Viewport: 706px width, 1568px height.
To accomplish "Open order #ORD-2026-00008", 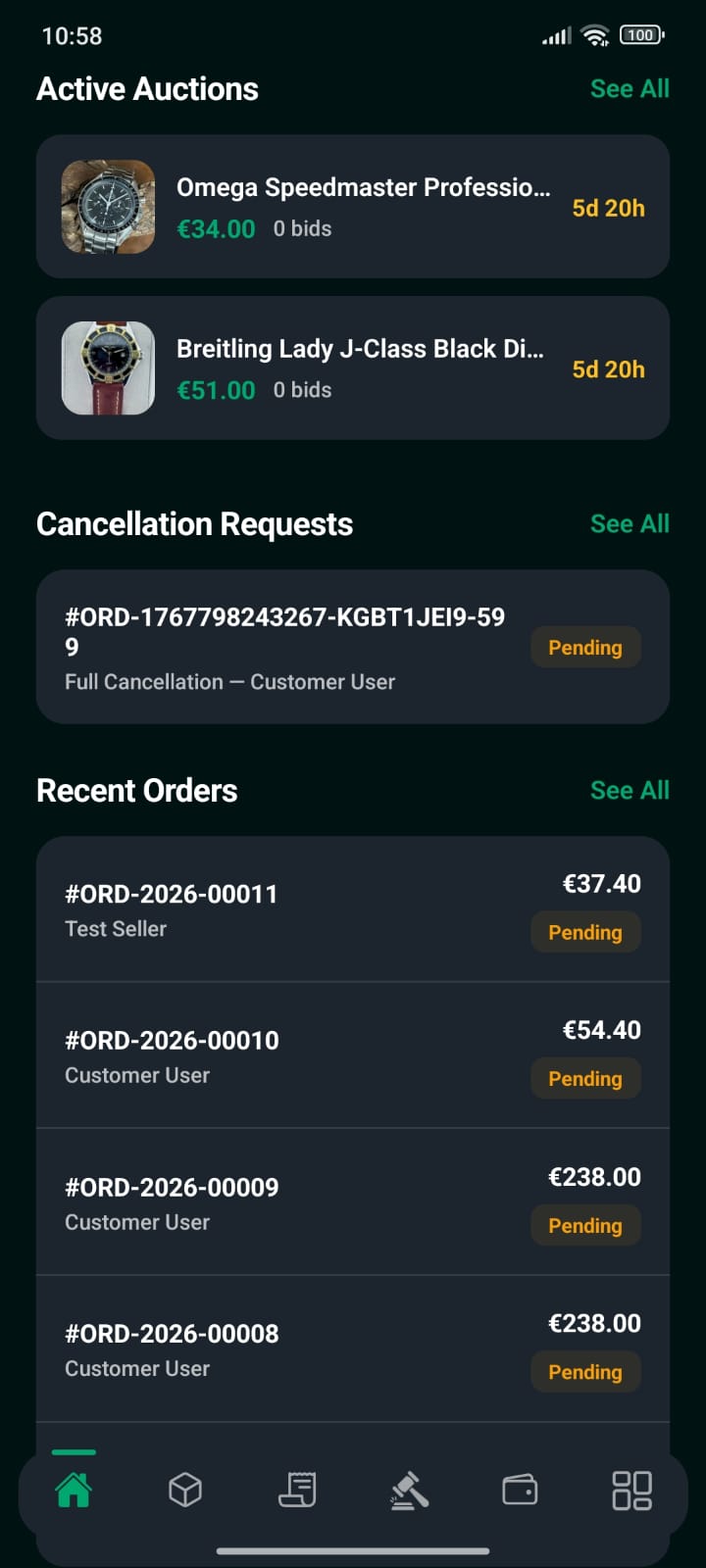I will pos(353,1348).
